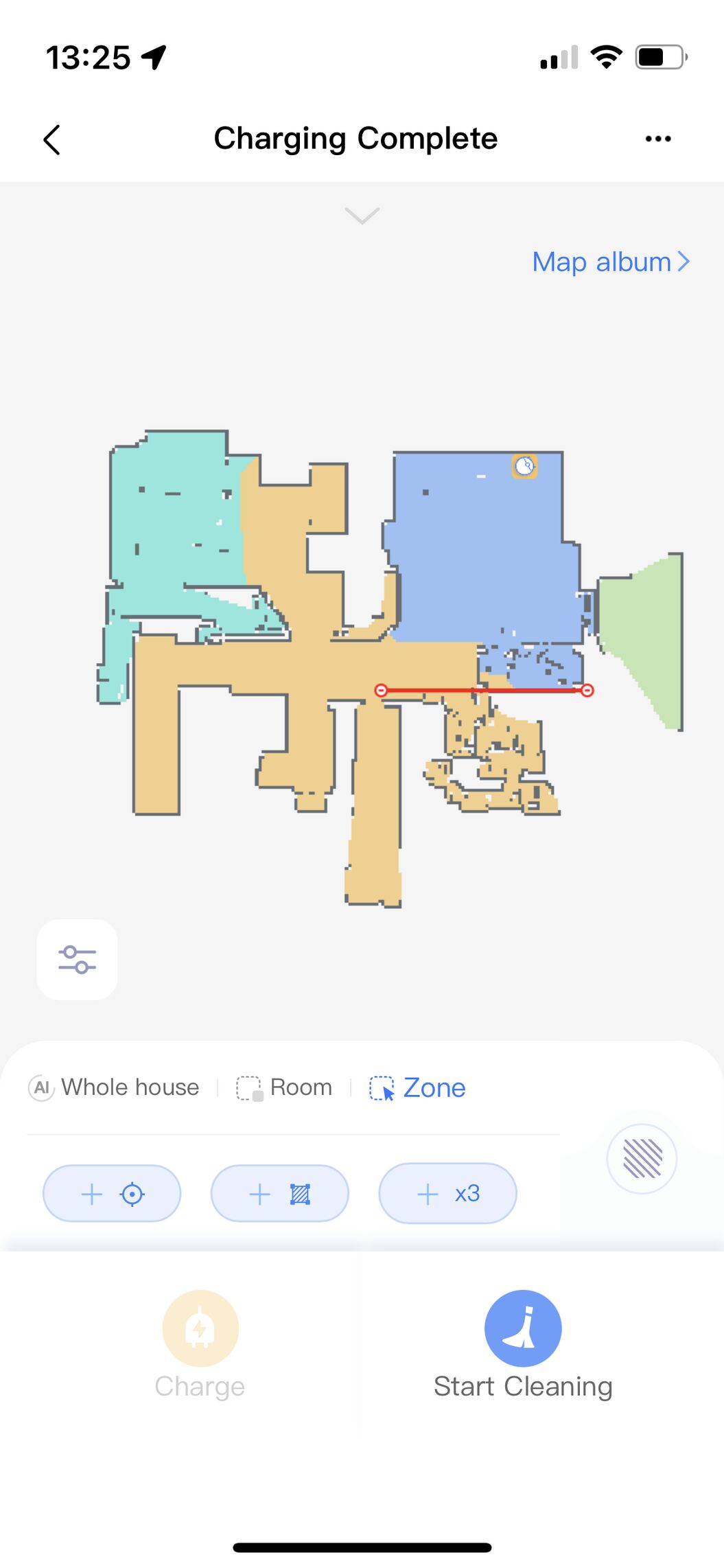This screenshot has height=1568, width=724.
Task: Open the striped restricted area button
Action: 642,1159
